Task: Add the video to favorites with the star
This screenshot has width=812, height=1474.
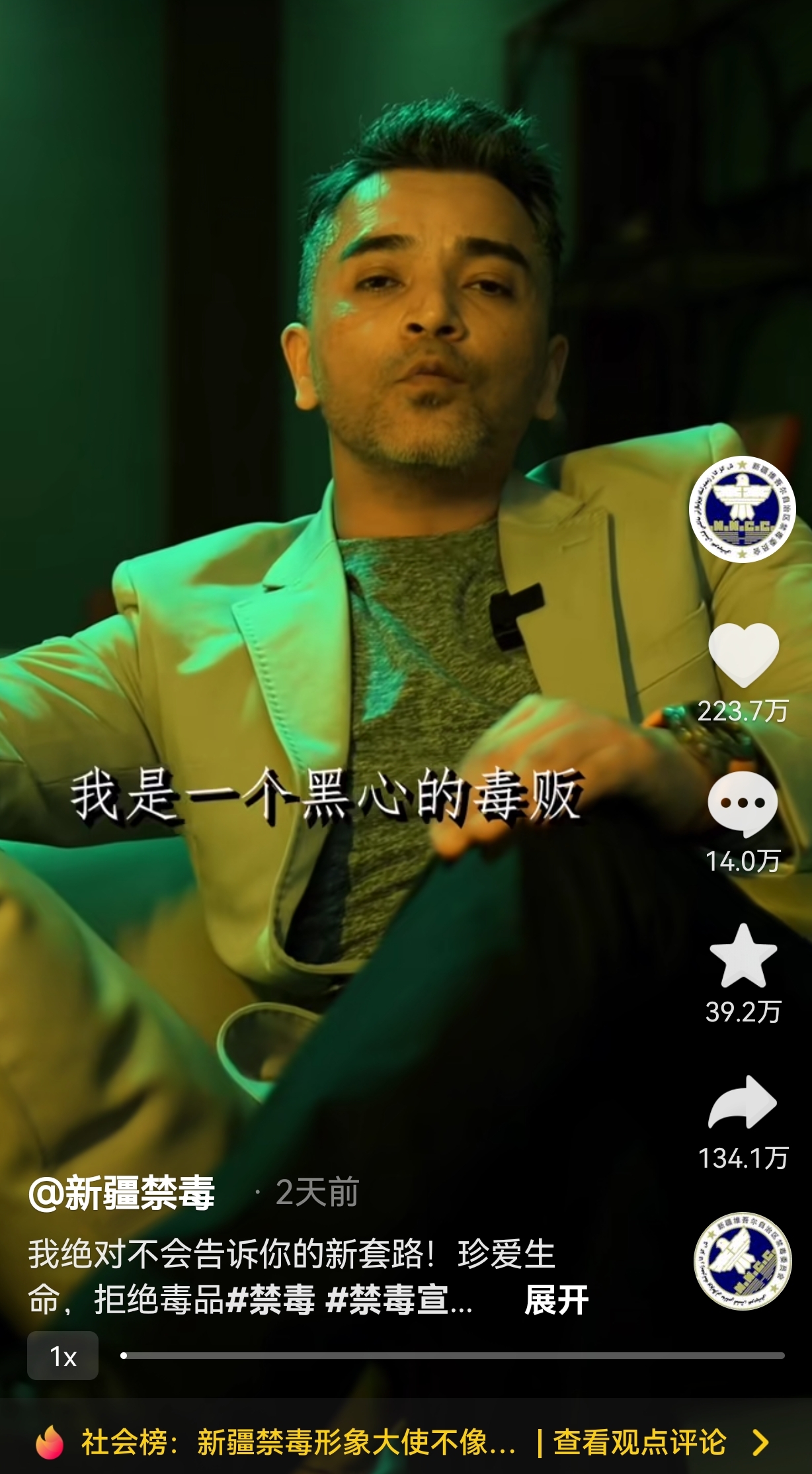Action: [743, 956]
